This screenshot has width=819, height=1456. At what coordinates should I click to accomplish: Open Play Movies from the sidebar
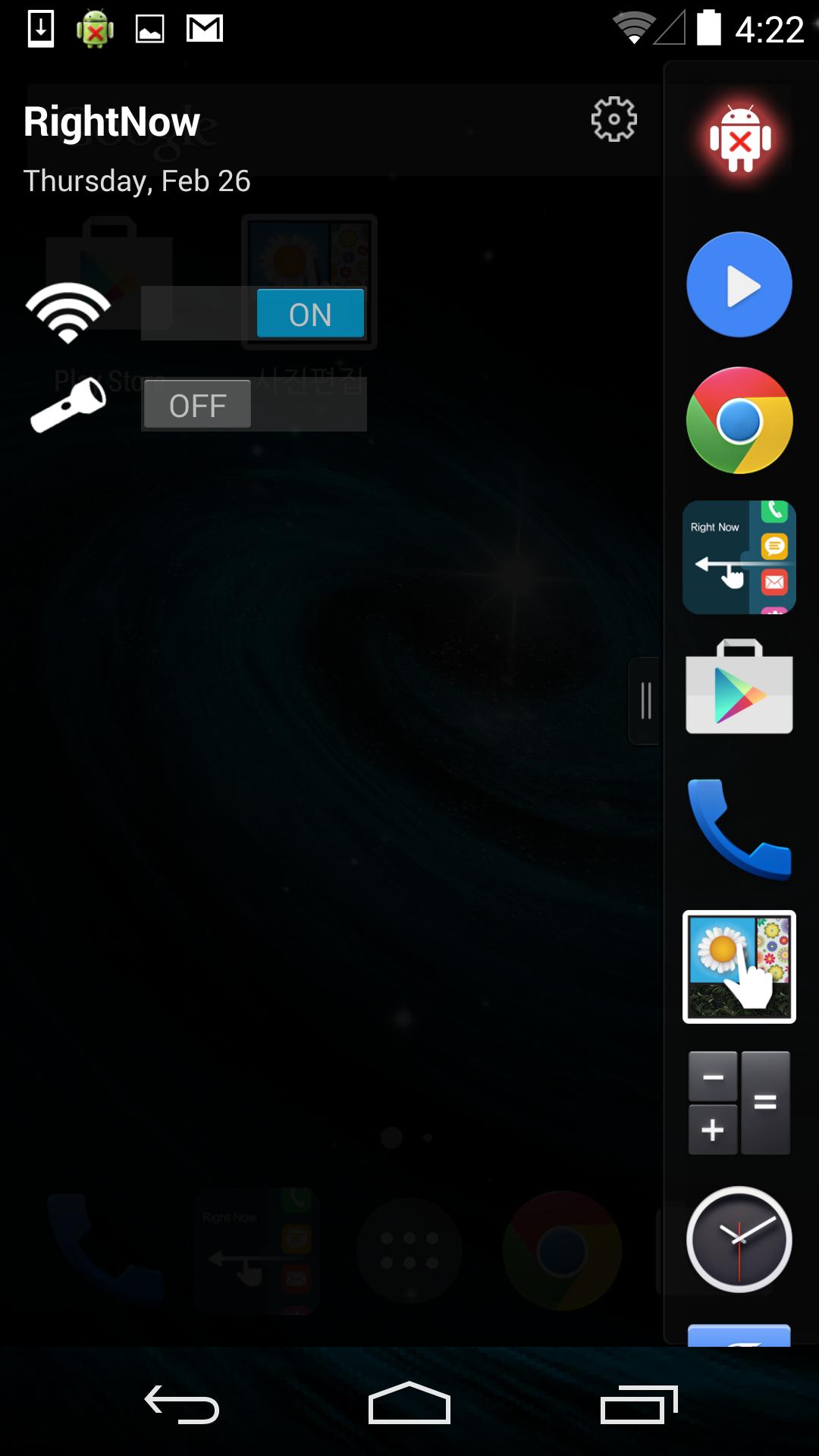click(739, 284)
